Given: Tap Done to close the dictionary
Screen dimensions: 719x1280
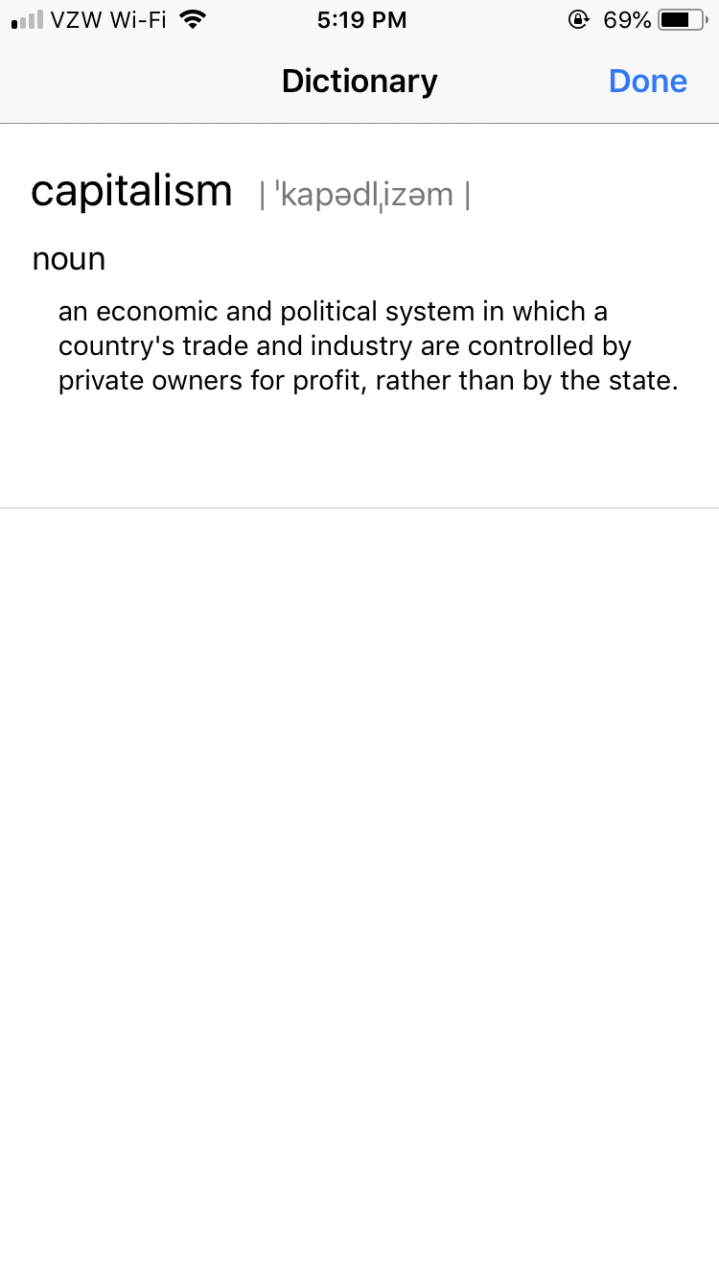Looking at the screenshot, I should 647,81.
